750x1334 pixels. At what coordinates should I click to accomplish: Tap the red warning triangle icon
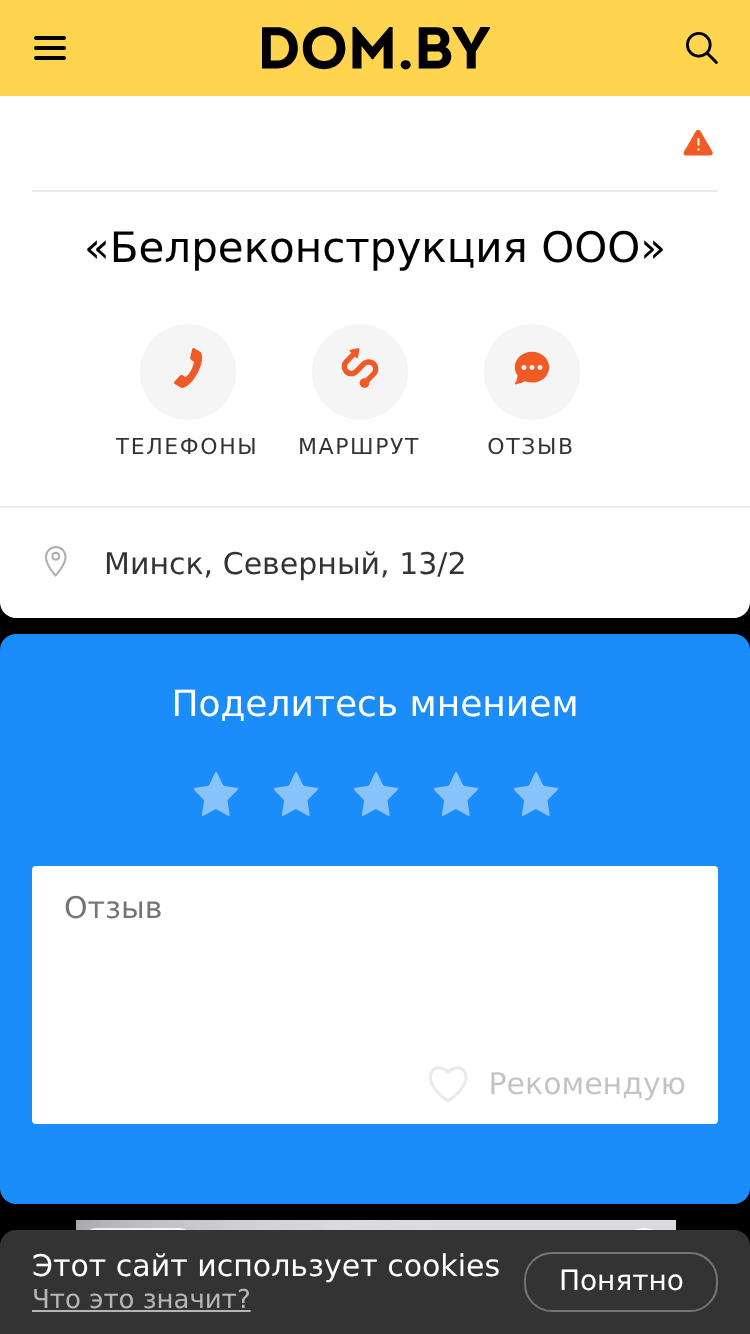click(x=698, y=144)
